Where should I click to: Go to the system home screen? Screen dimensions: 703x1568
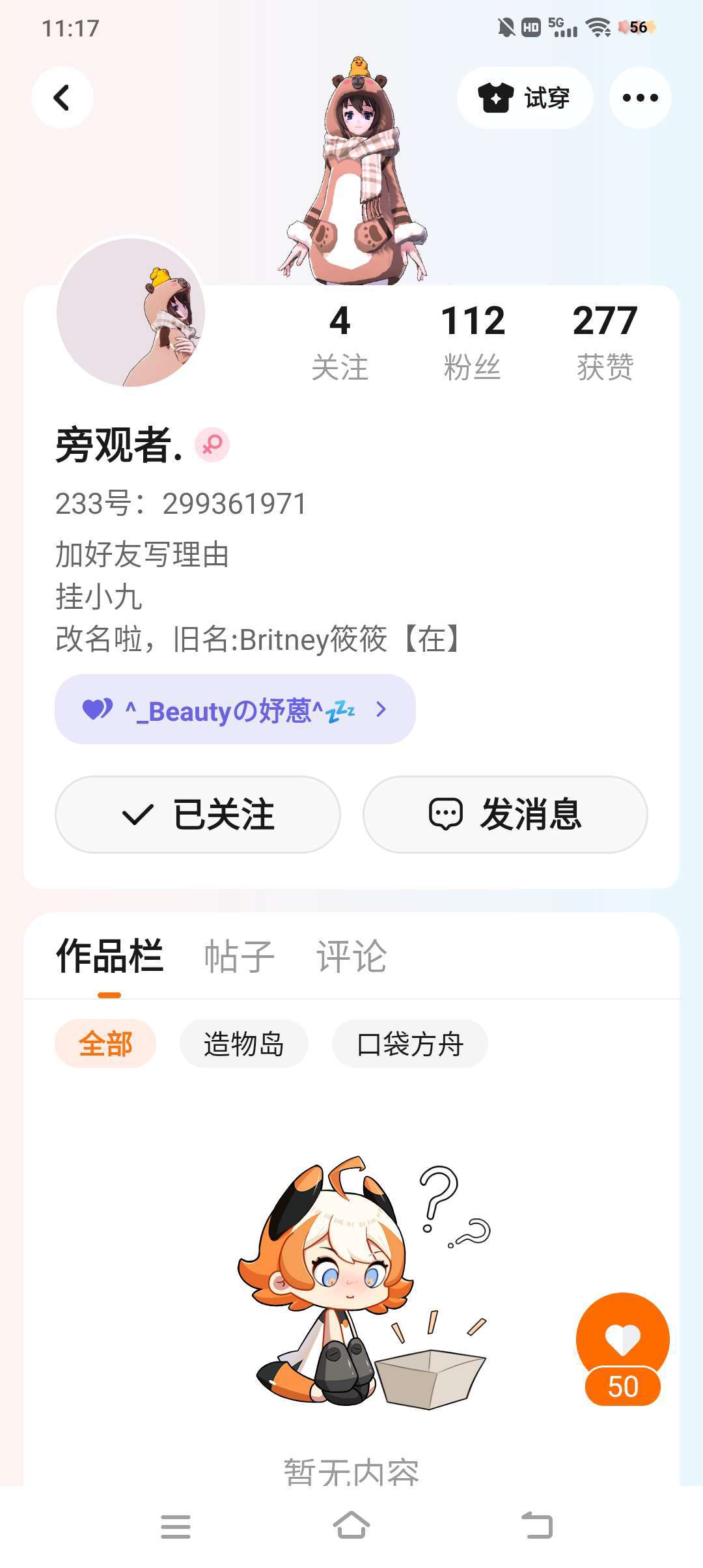coord(351,1526)
